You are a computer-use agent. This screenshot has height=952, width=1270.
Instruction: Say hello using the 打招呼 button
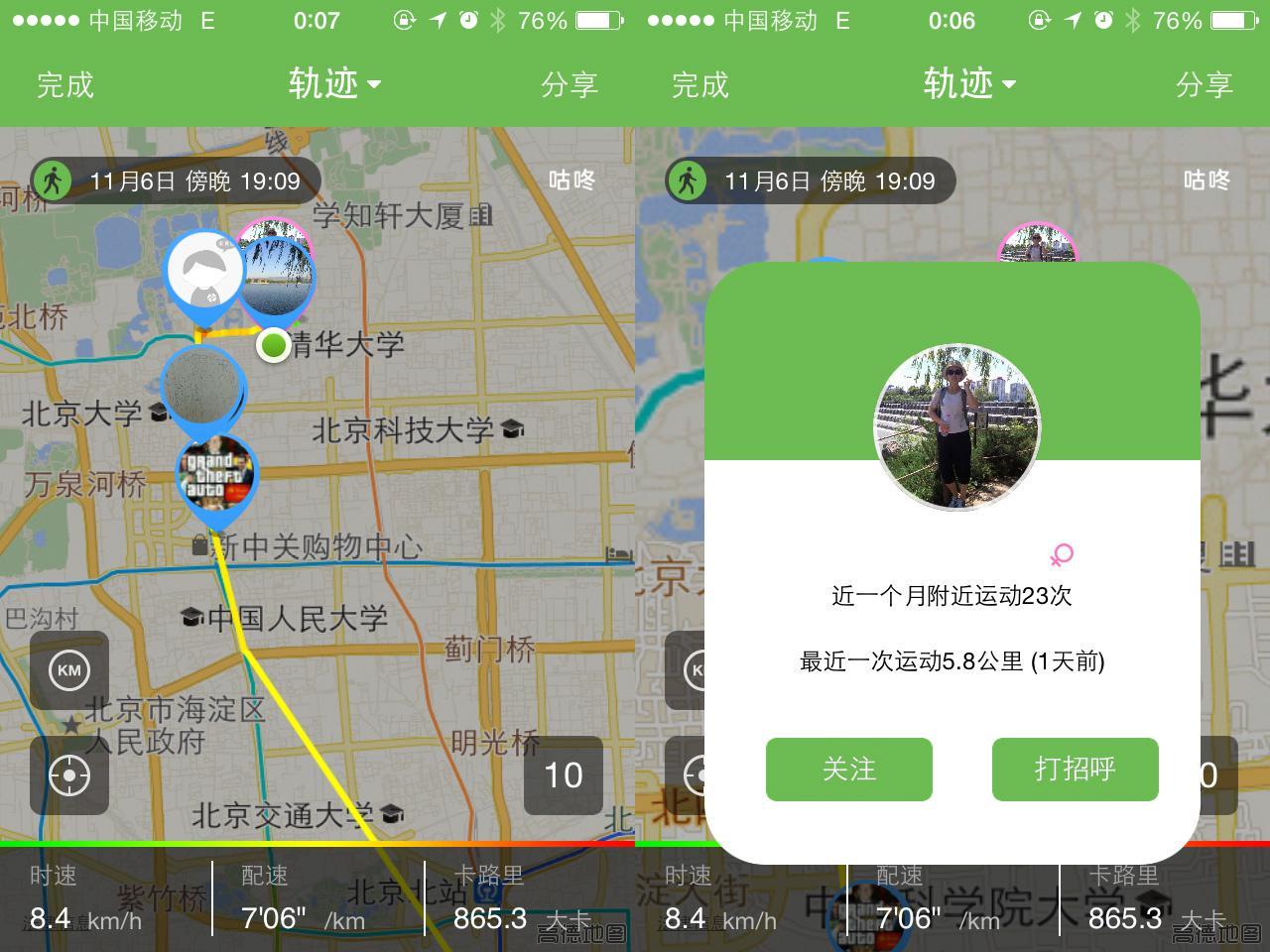point(1075,769)
